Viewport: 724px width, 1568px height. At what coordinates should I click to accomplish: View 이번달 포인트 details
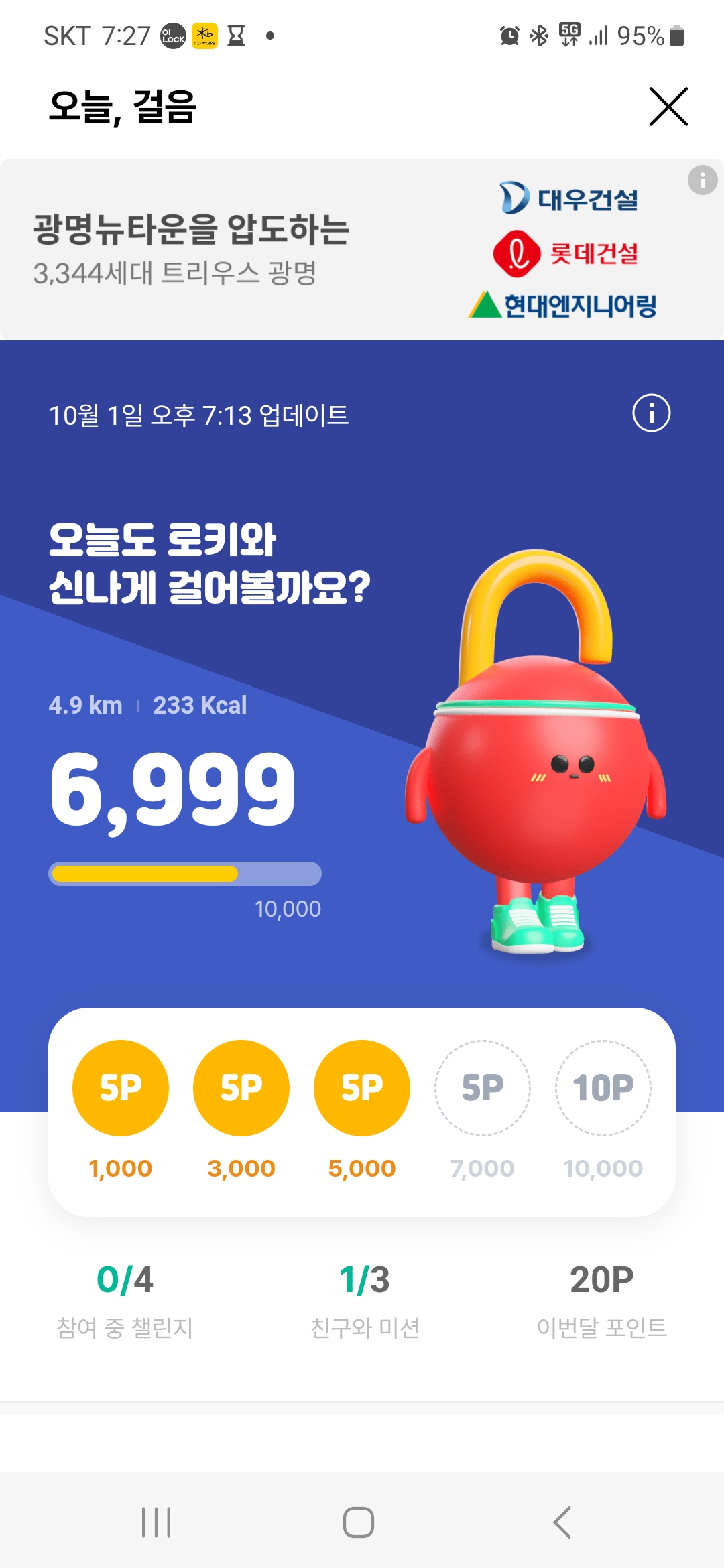coord(601,1300)
